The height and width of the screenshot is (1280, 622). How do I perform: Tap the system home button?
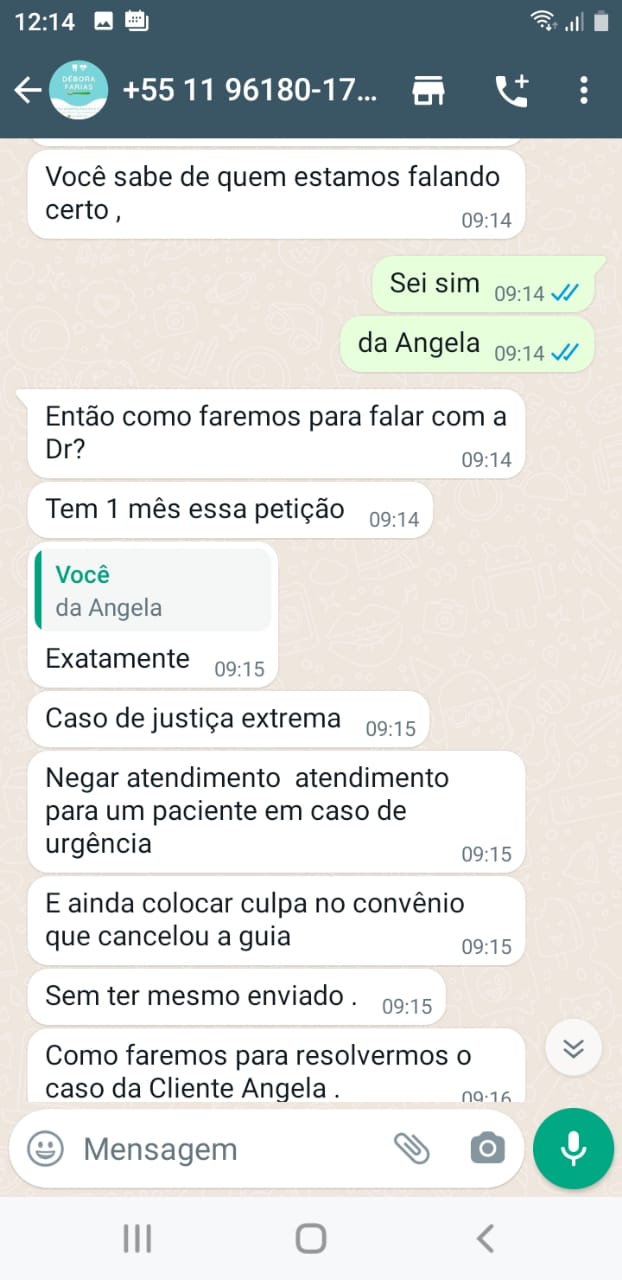311,1239
